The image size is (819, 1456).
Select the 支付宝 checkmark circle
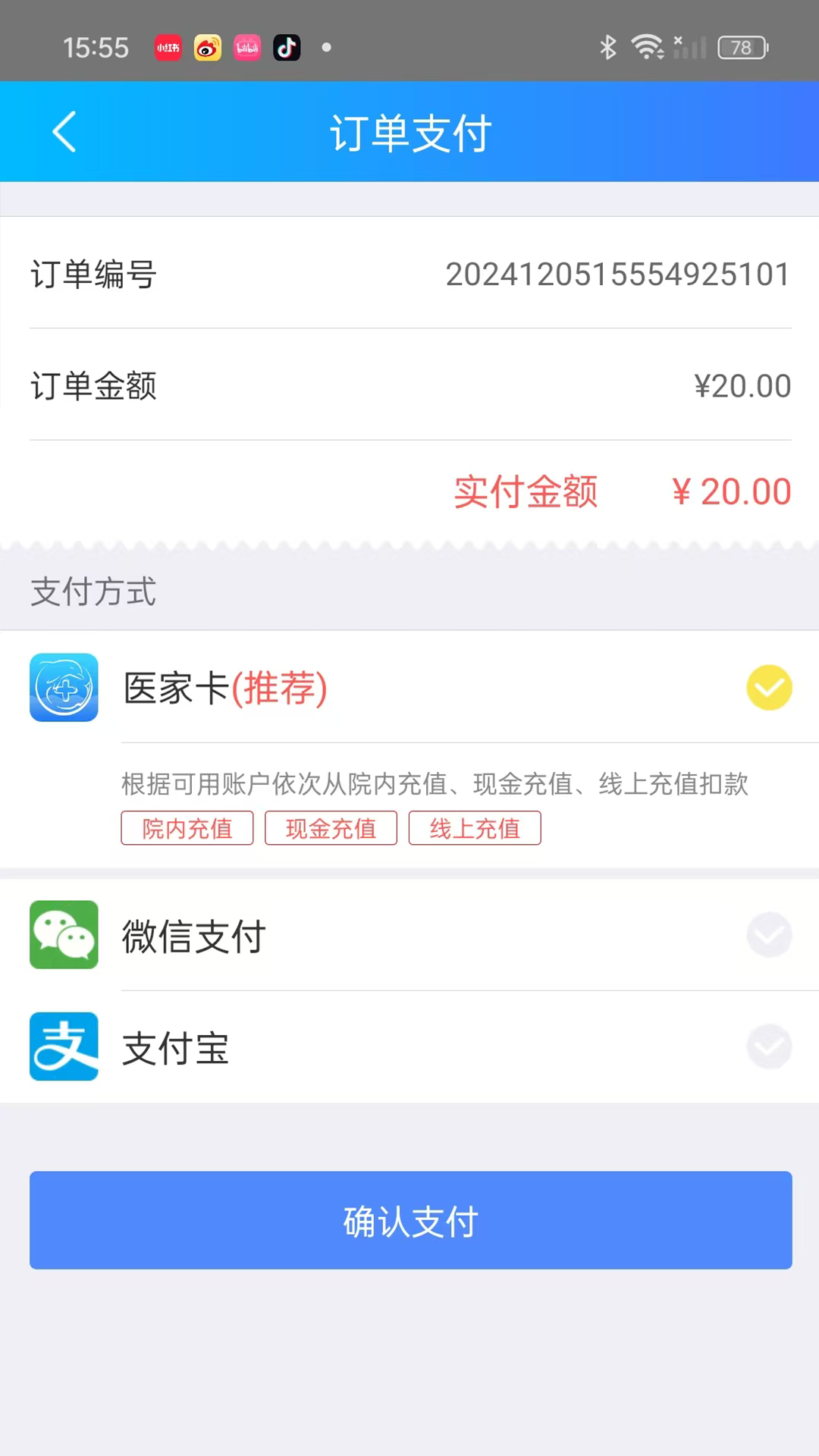[769, 1046]
